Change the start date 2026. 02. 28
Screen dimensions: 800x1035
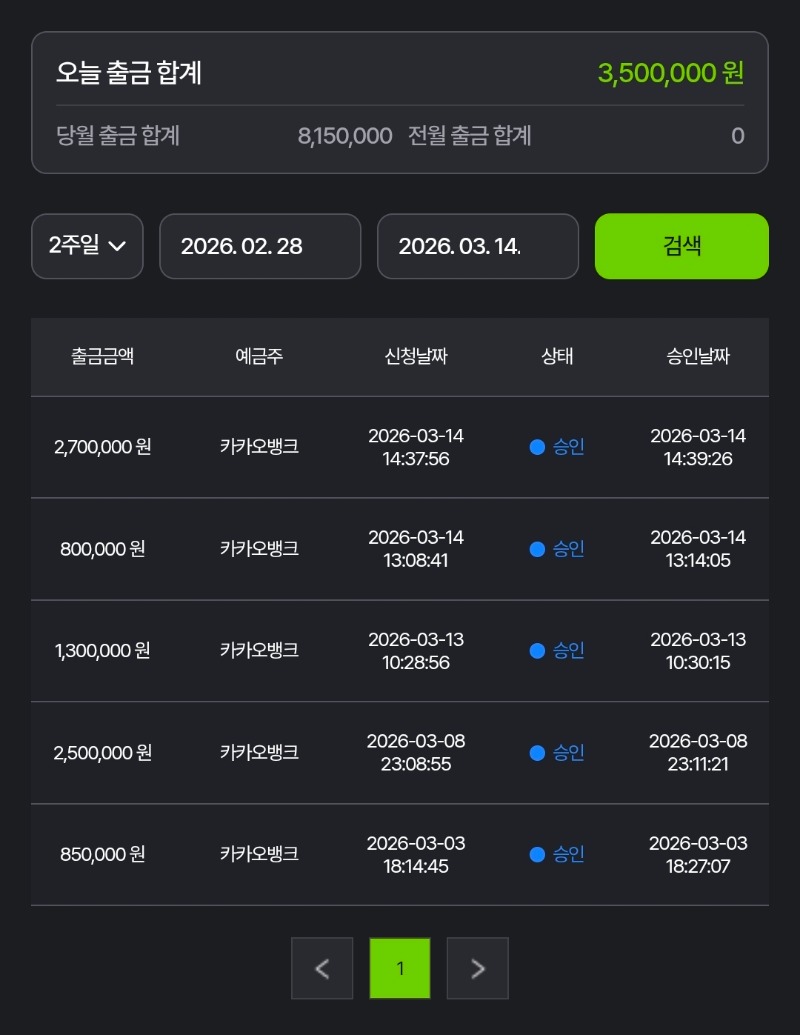260,246
